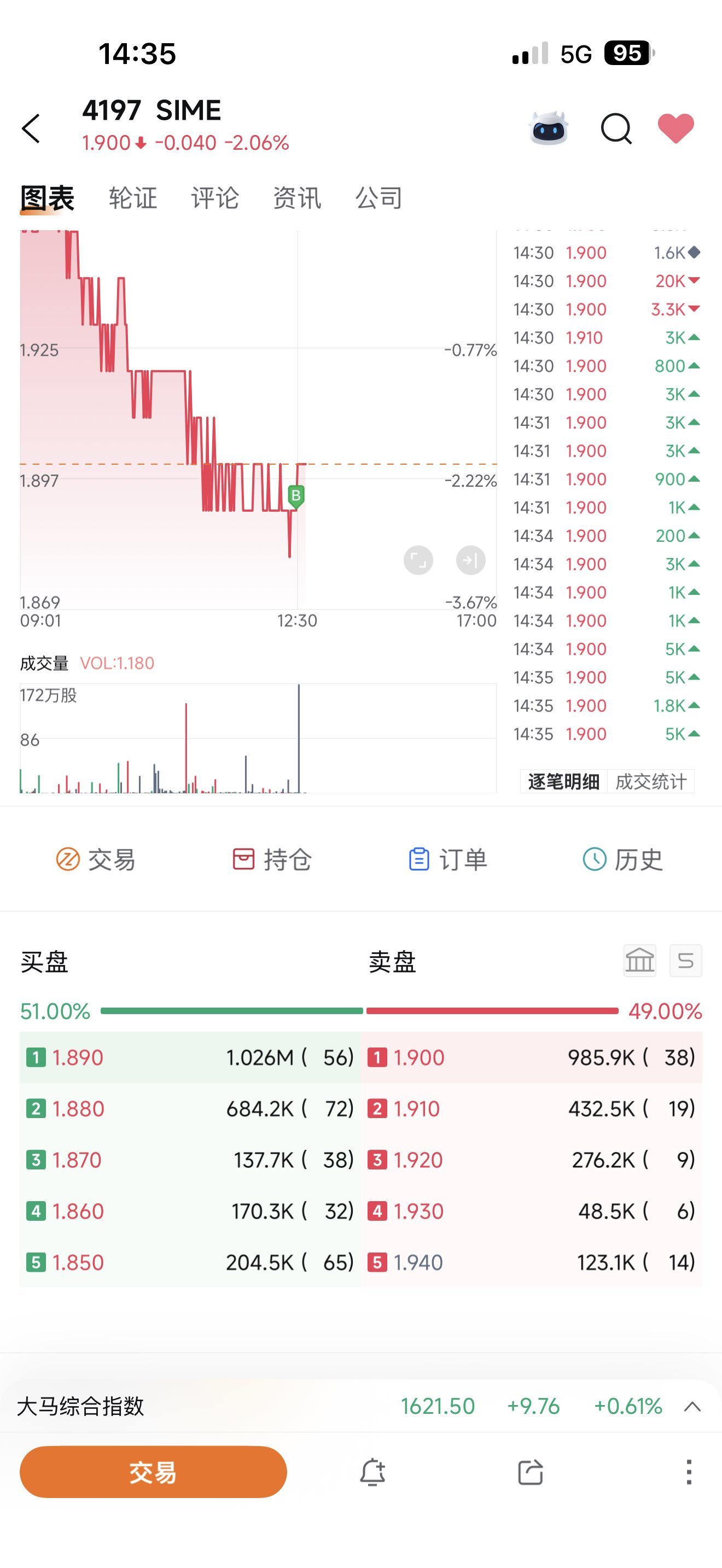722x1568 pixels.
Task: Open the 资讯 tab
Action: point(297,198)
